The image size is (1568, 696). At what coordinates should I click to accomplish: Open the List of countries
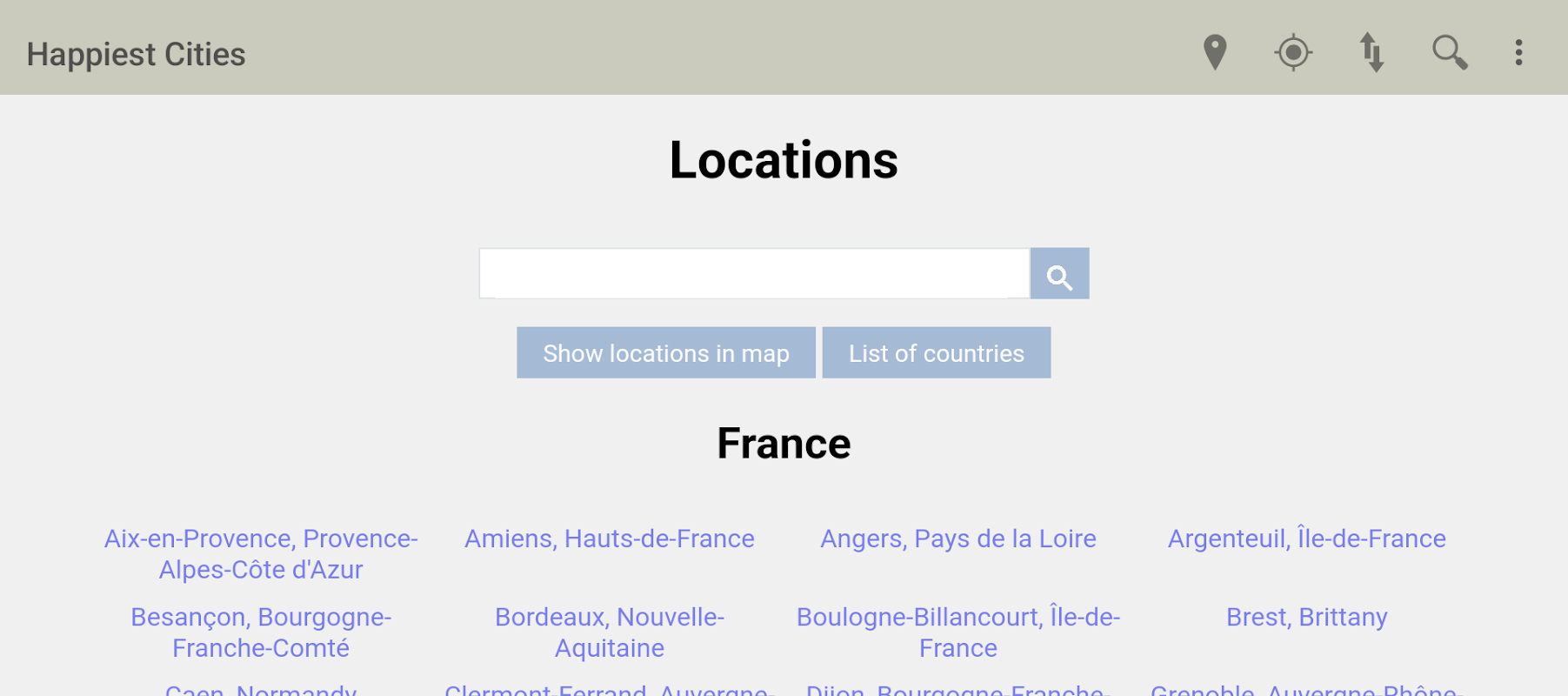(x=936, y=352)
